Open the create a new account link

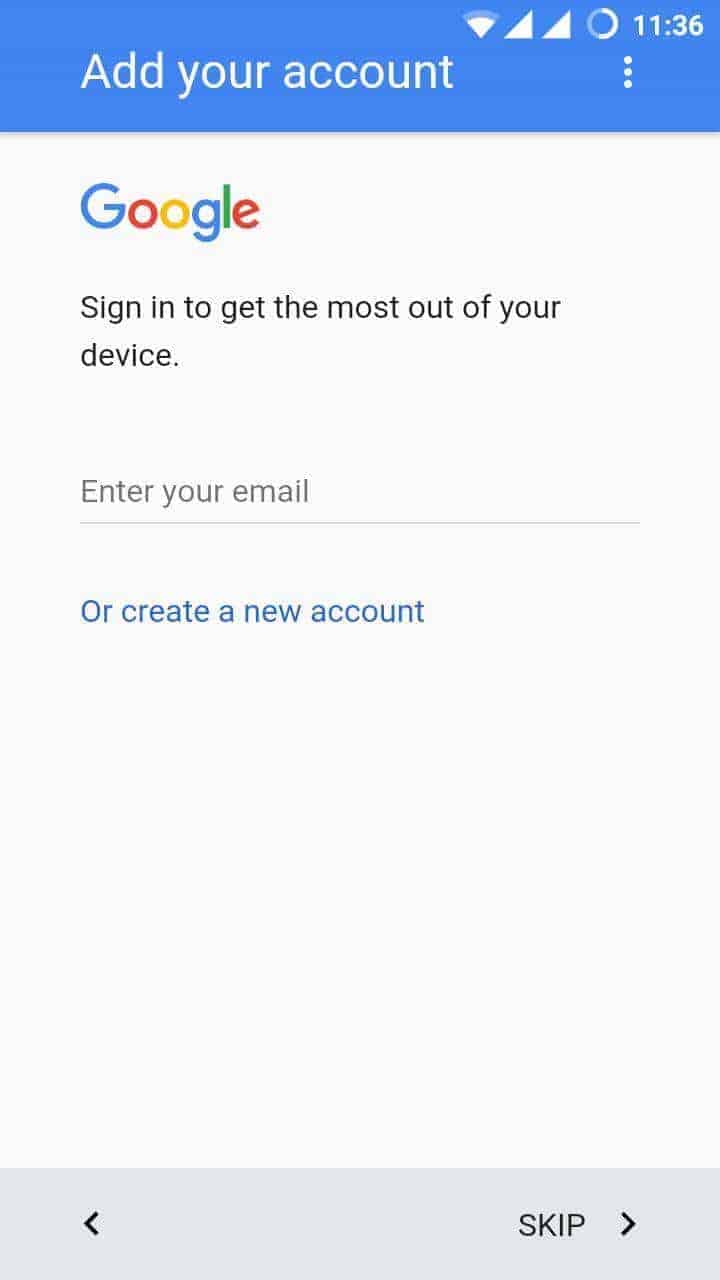pos(252,611)
